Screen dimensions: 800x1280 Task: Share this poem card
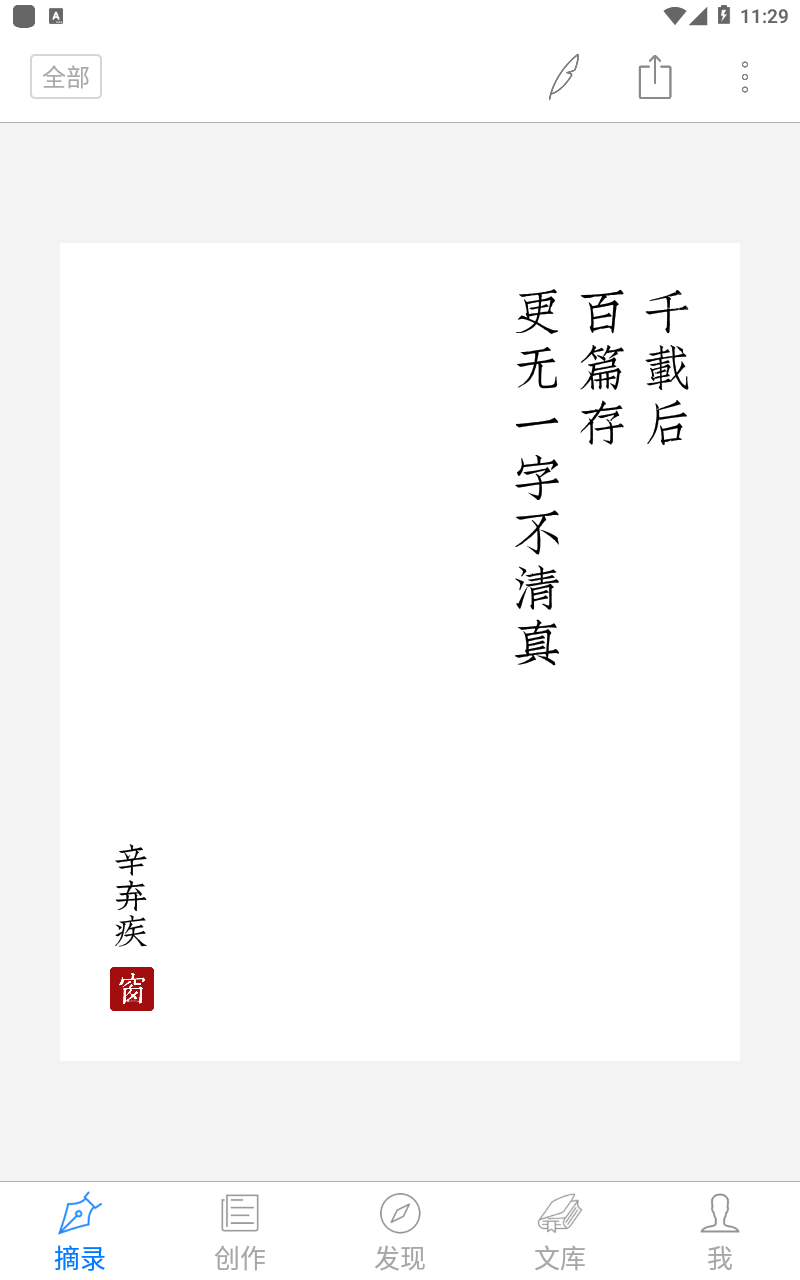pos(655,77)
